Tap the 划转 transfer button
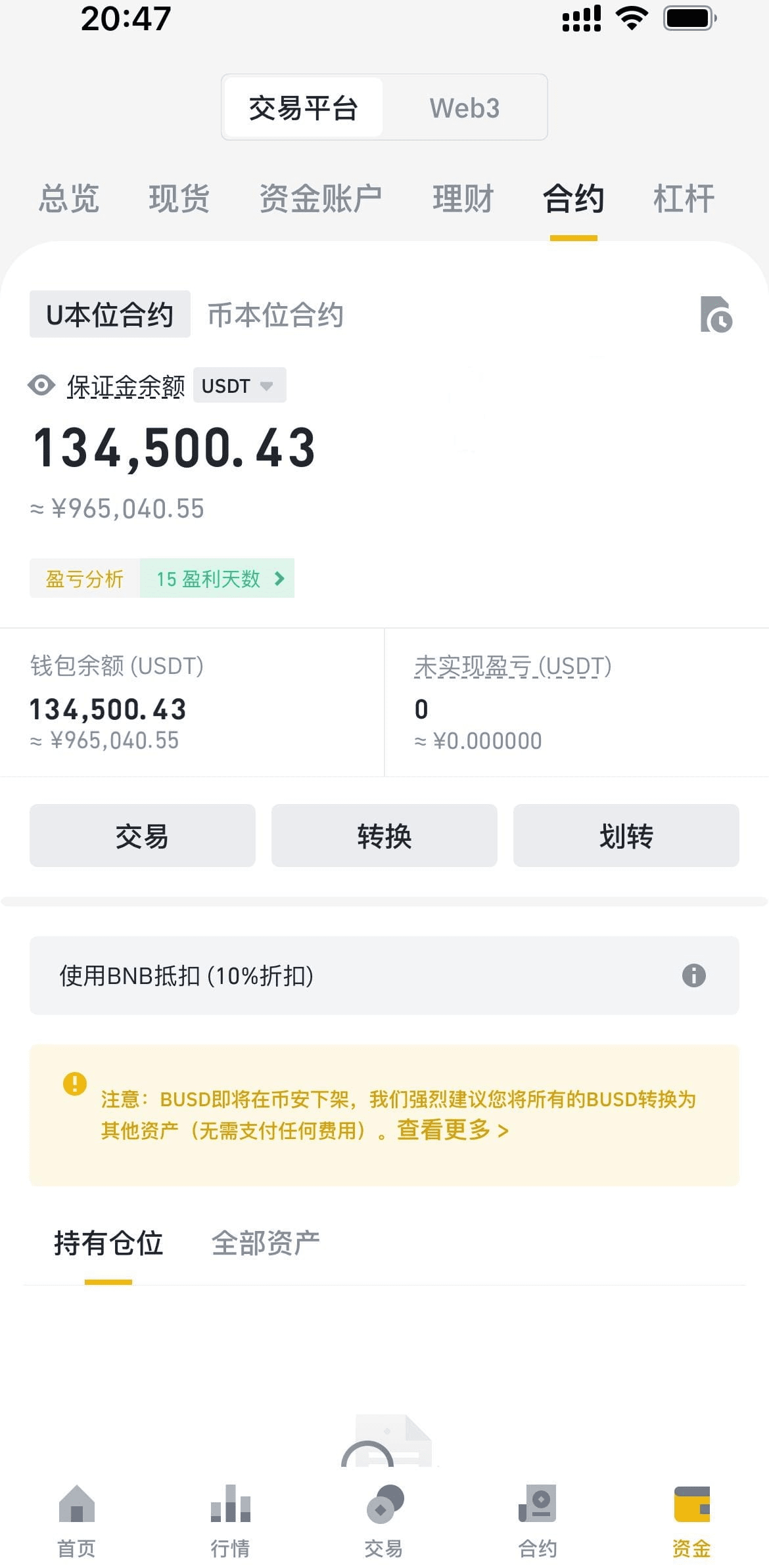Viewport: 769px width, 1568px height. (x=626, y=836)
